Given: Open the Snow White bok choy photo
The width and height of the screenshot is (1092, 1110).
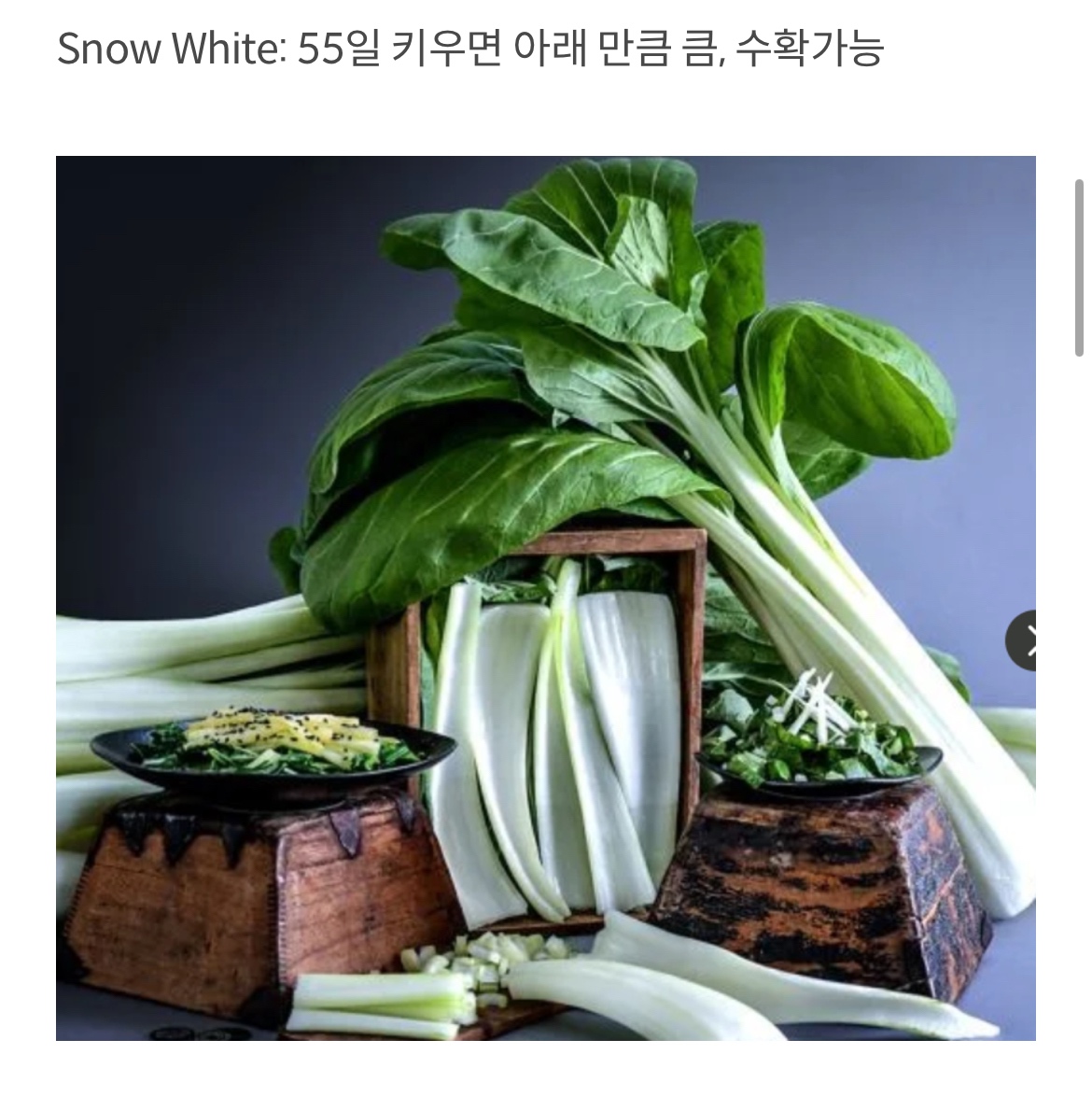Looking at the screenshot, I should click(546, 598).
